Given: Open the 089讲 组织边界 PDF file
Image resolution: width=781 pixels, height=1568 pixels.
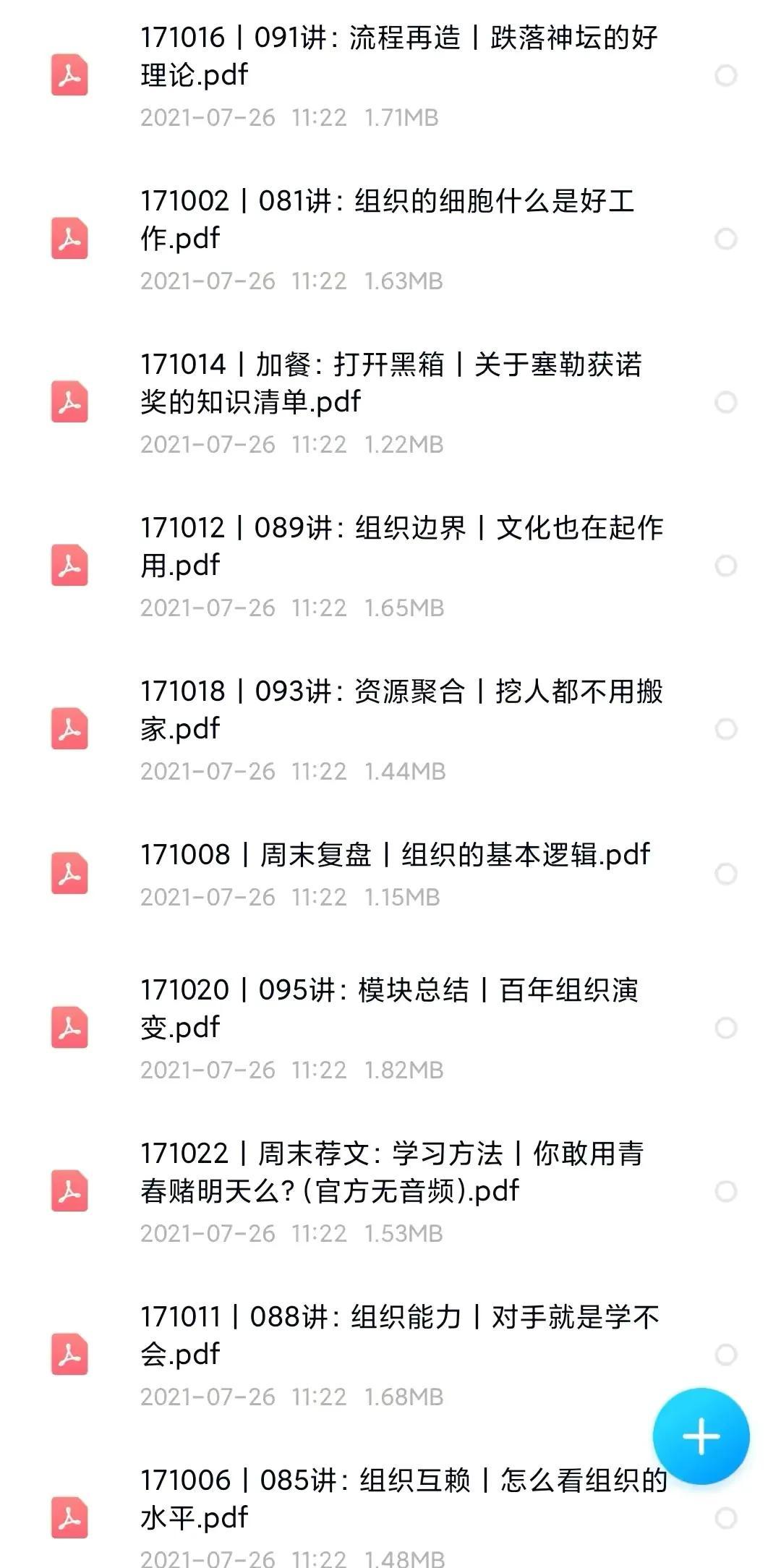Looking at the screenshot, I should pyautogui.click(x=401, y=547).
